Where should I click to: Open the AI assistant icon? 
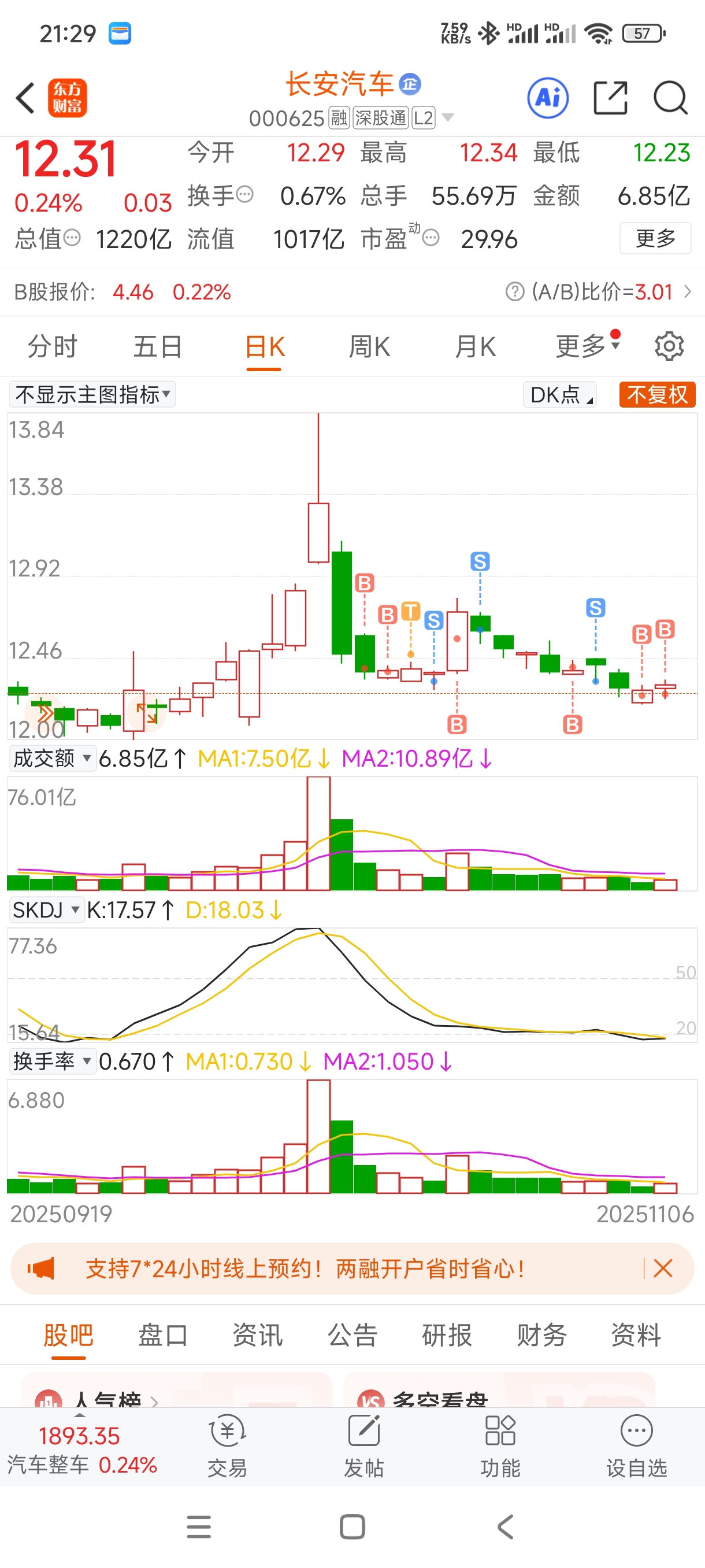point(547,97)
